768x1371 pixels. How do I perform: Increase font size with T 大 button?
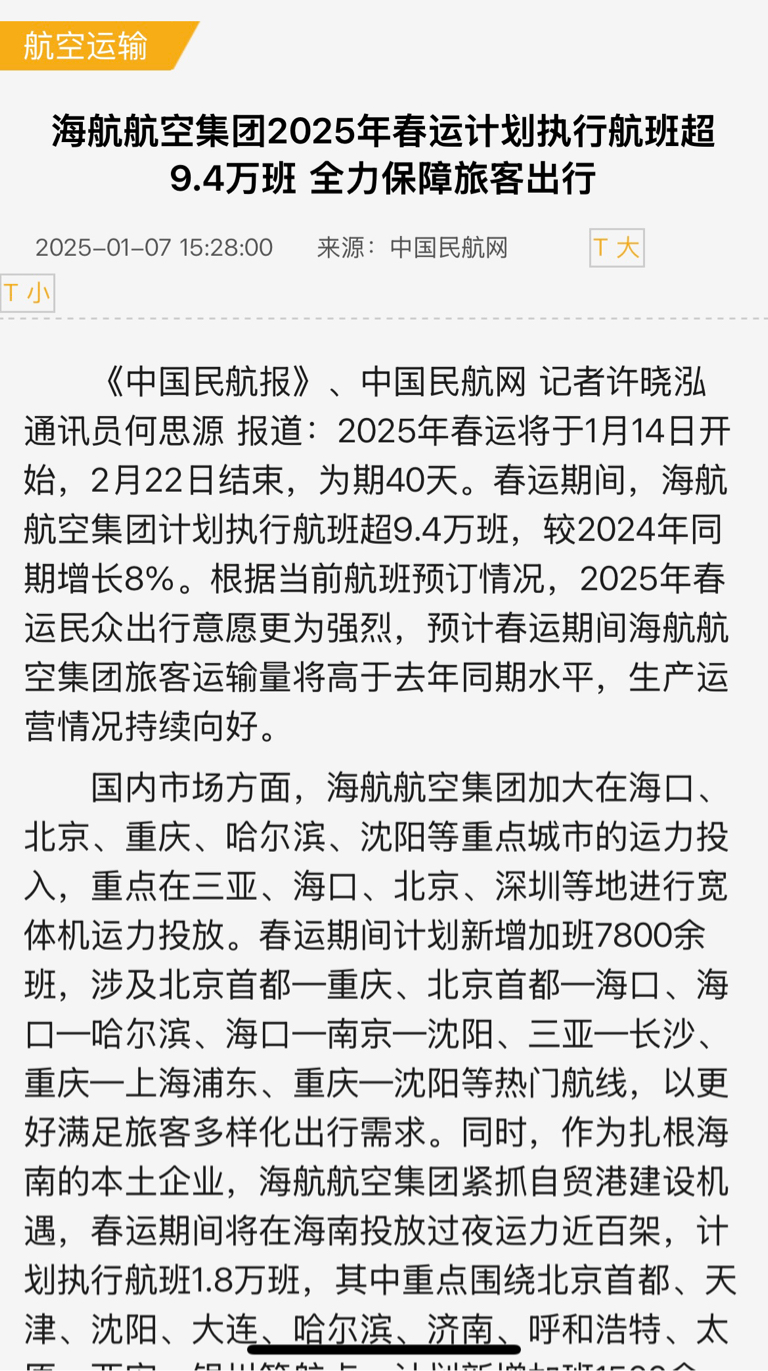click(616, 247)
